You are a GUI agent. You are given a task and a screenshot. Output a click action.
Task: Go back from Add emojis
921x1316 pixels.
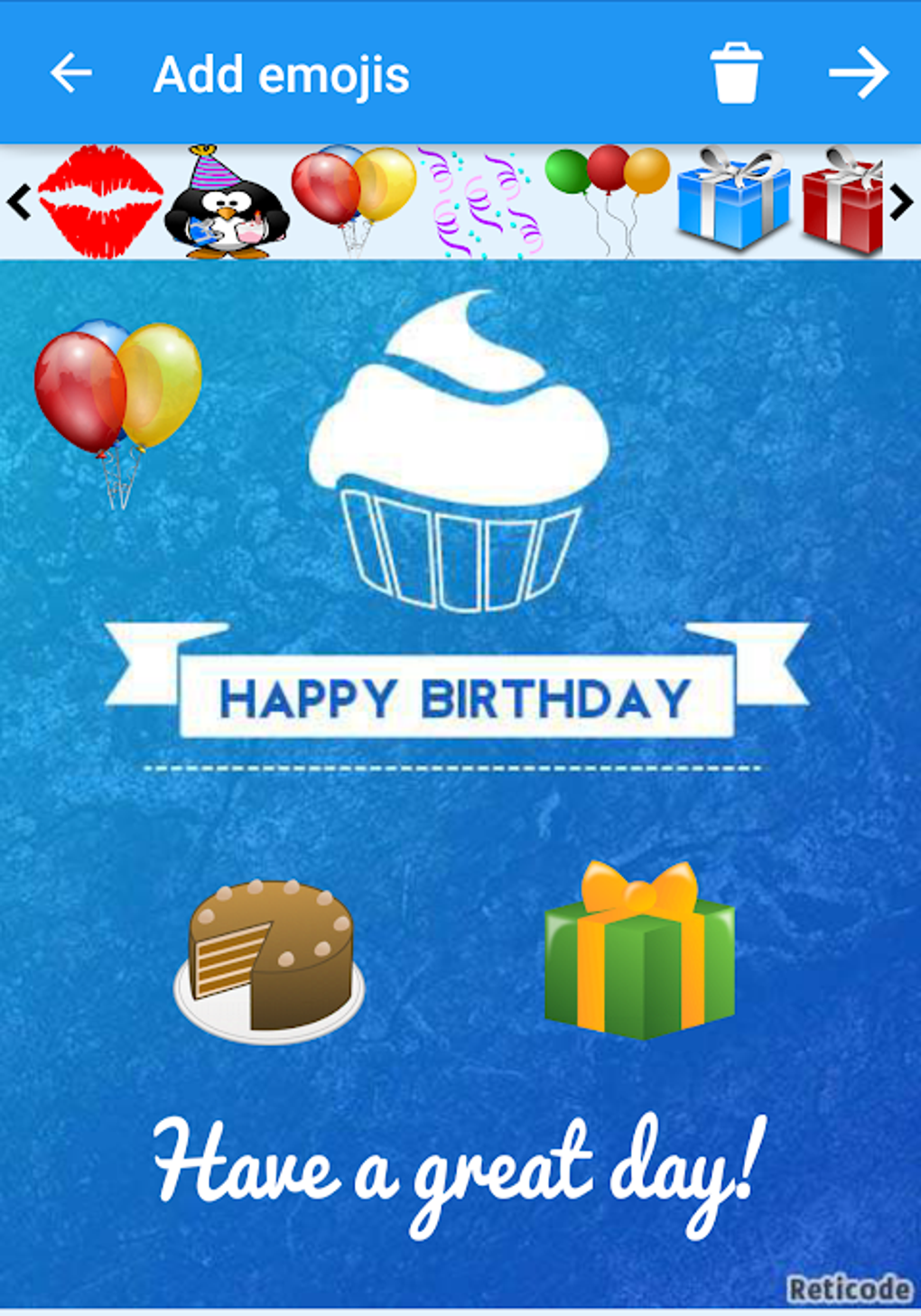coord(71,73)
